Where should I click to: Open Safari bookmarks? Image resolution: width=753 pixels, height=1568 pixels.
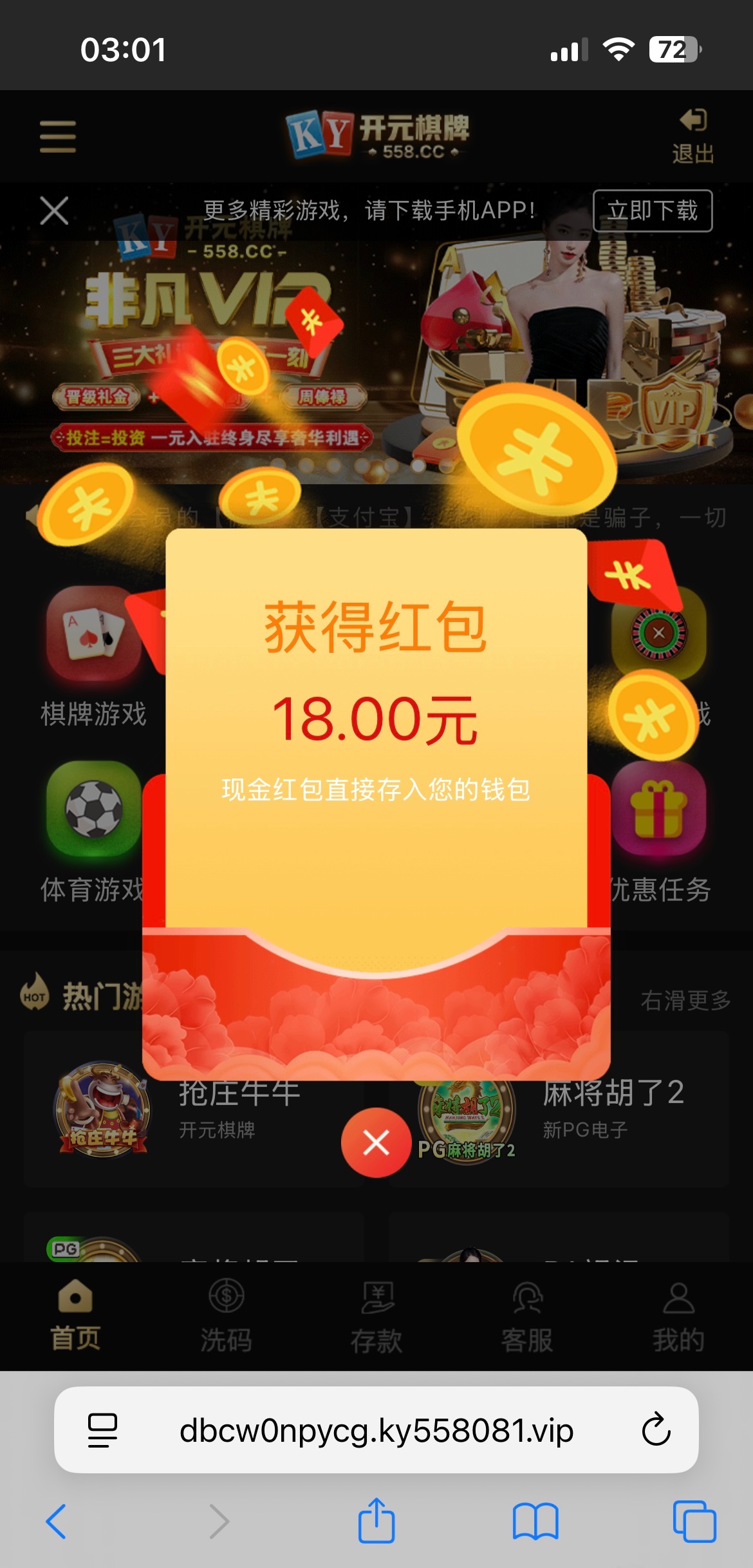(535, 1521)
